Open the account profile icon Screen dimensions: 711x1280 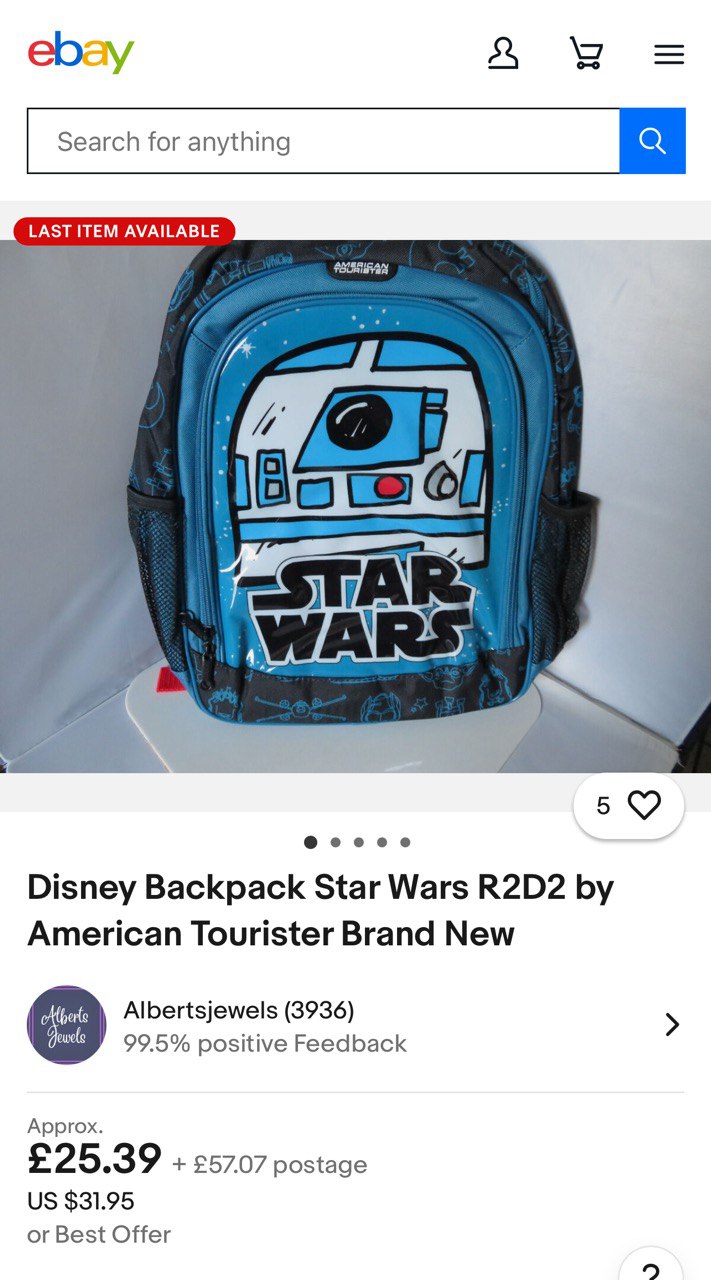(503, 53)
